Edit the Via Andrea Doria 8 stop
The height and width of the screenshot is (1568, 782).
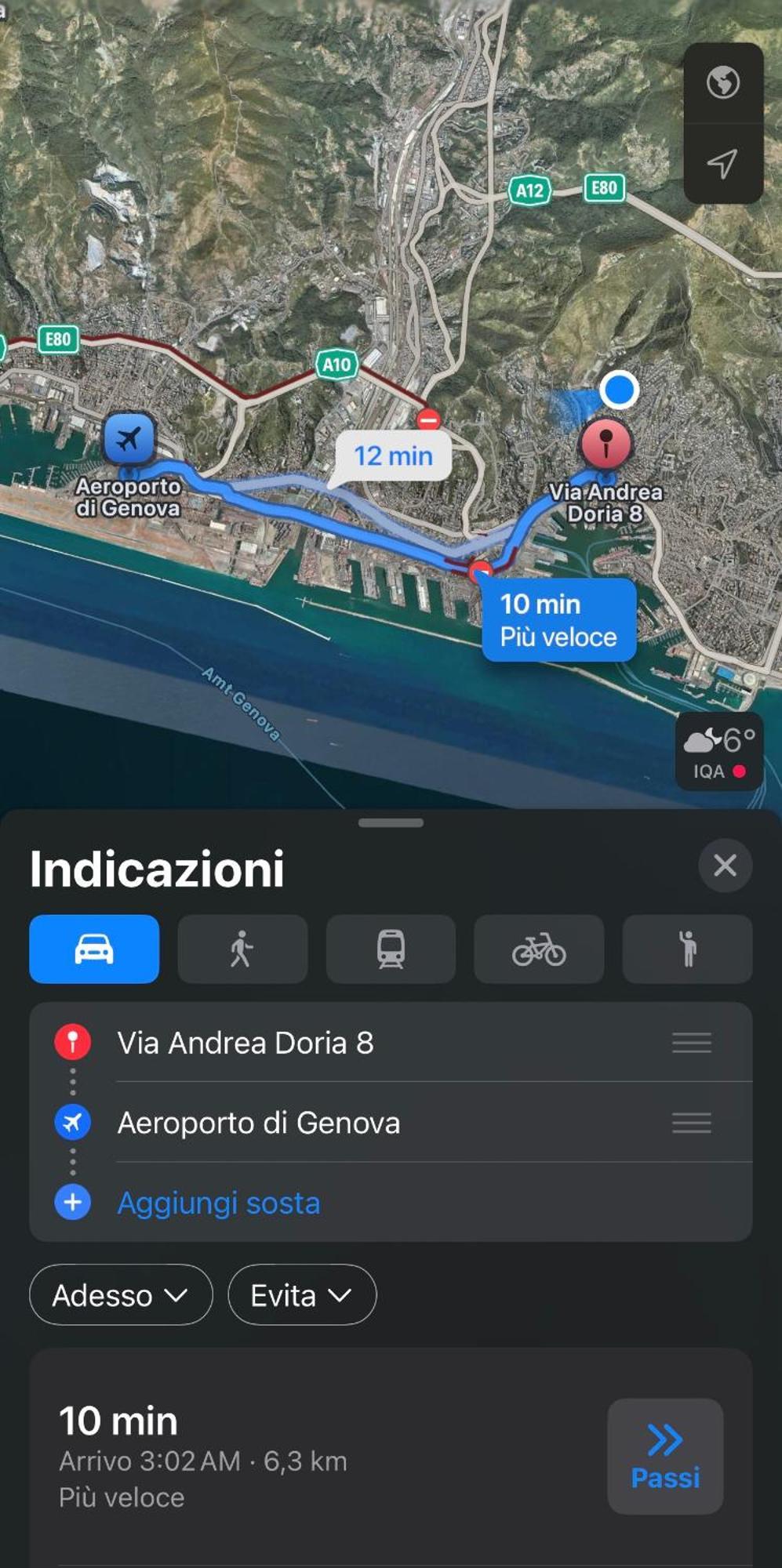(246, 1044)
